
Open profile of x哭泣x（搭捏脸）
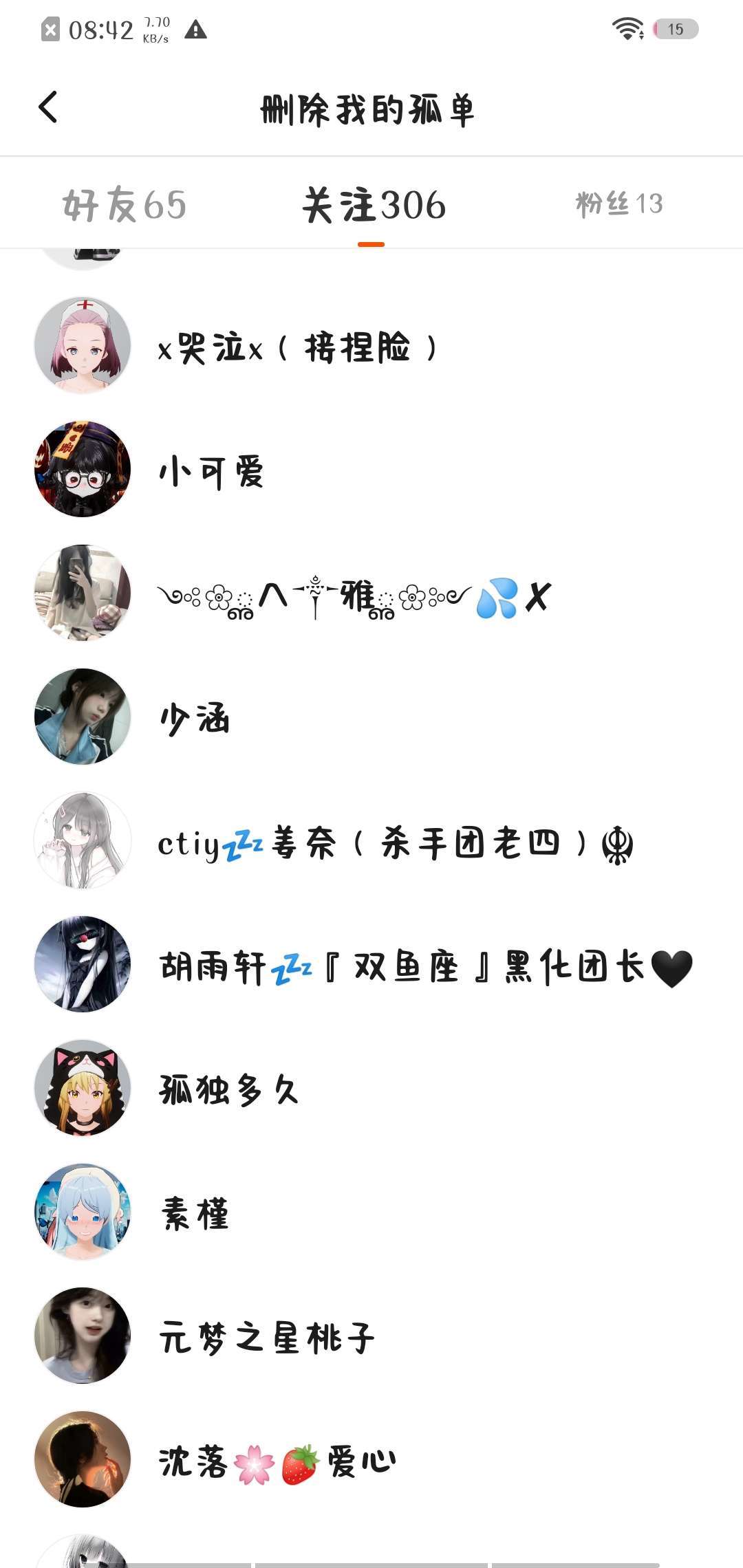[x=297, y=347]
